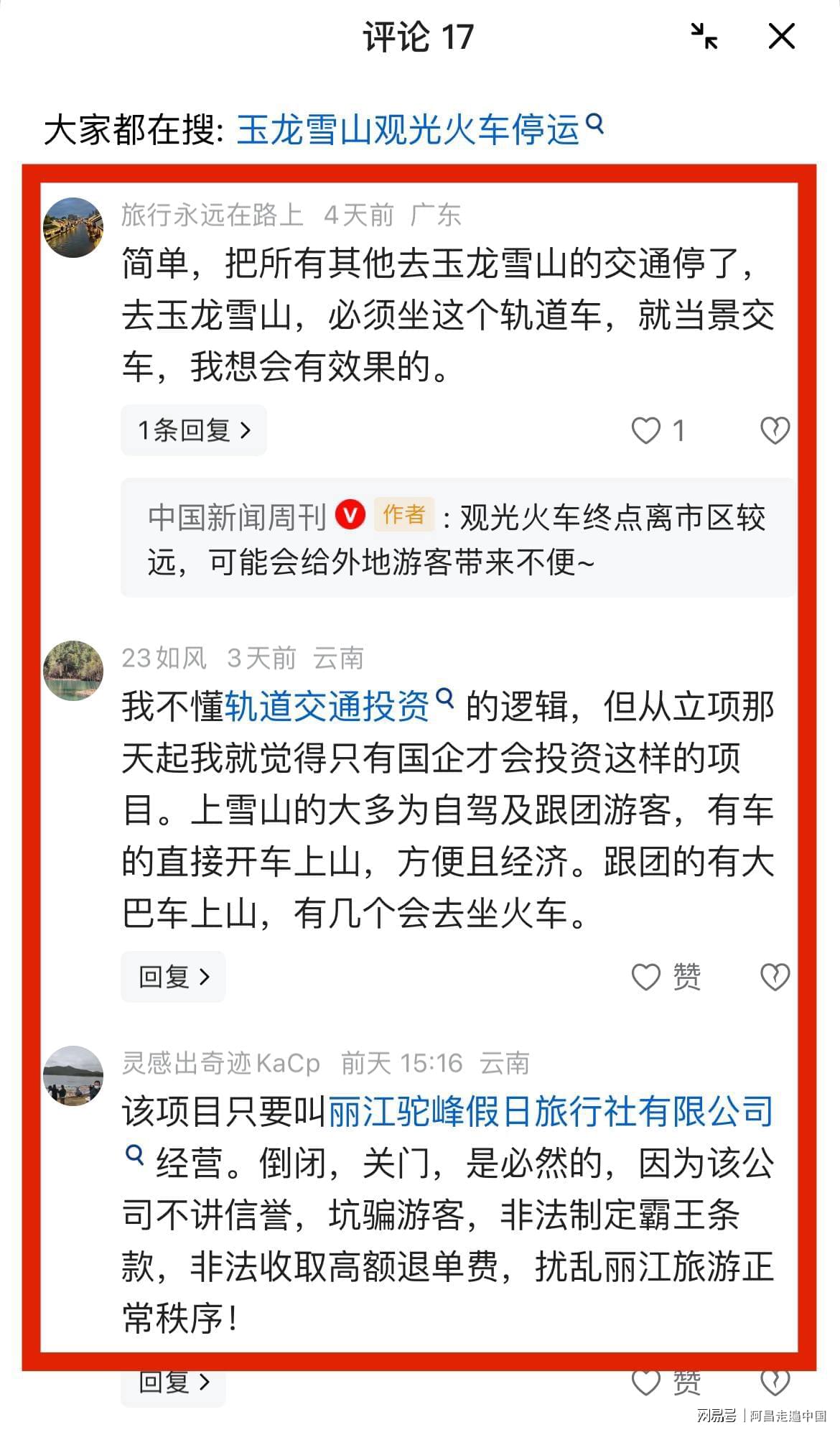Dislike the comment by 旅行永远在路上
Image resolution: width=840 pixels, height=1430 pixels.
(775, 431)
